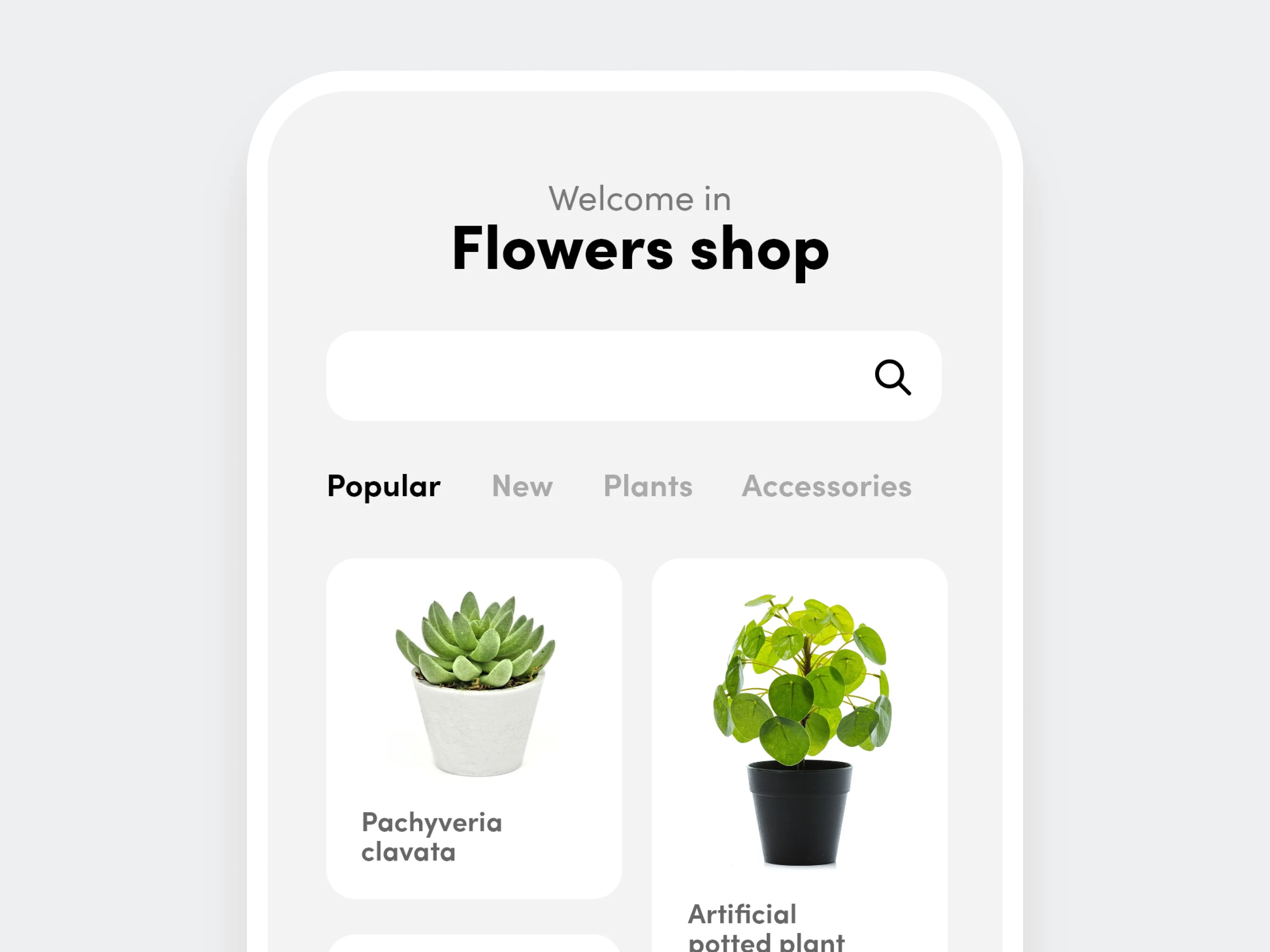The height and width of the screenshot is (952, 1270).
Task: Tap the search magnifier icon
Action: coord(892,377)
